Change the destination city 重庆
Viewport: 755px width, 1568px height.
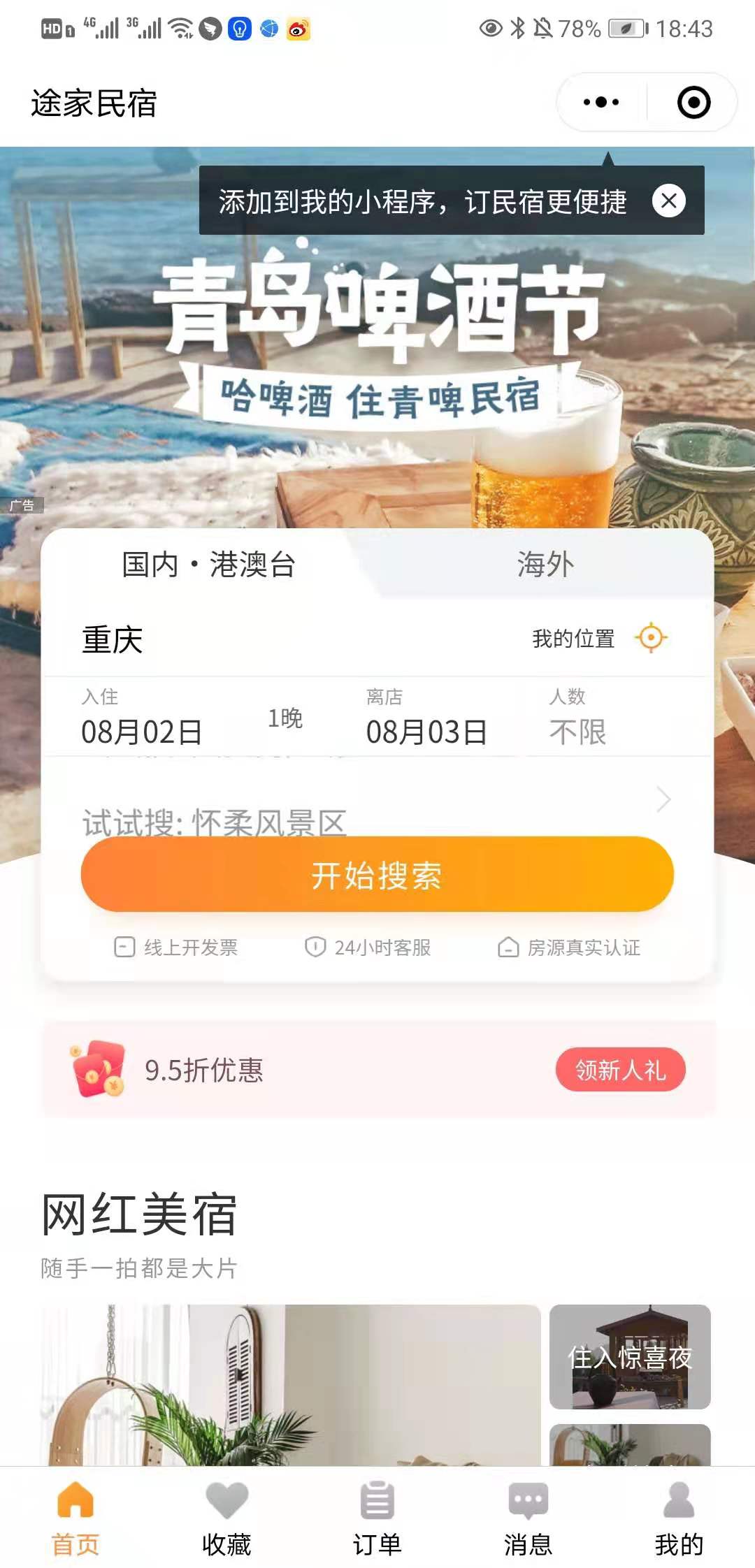[x=113, y=639]
